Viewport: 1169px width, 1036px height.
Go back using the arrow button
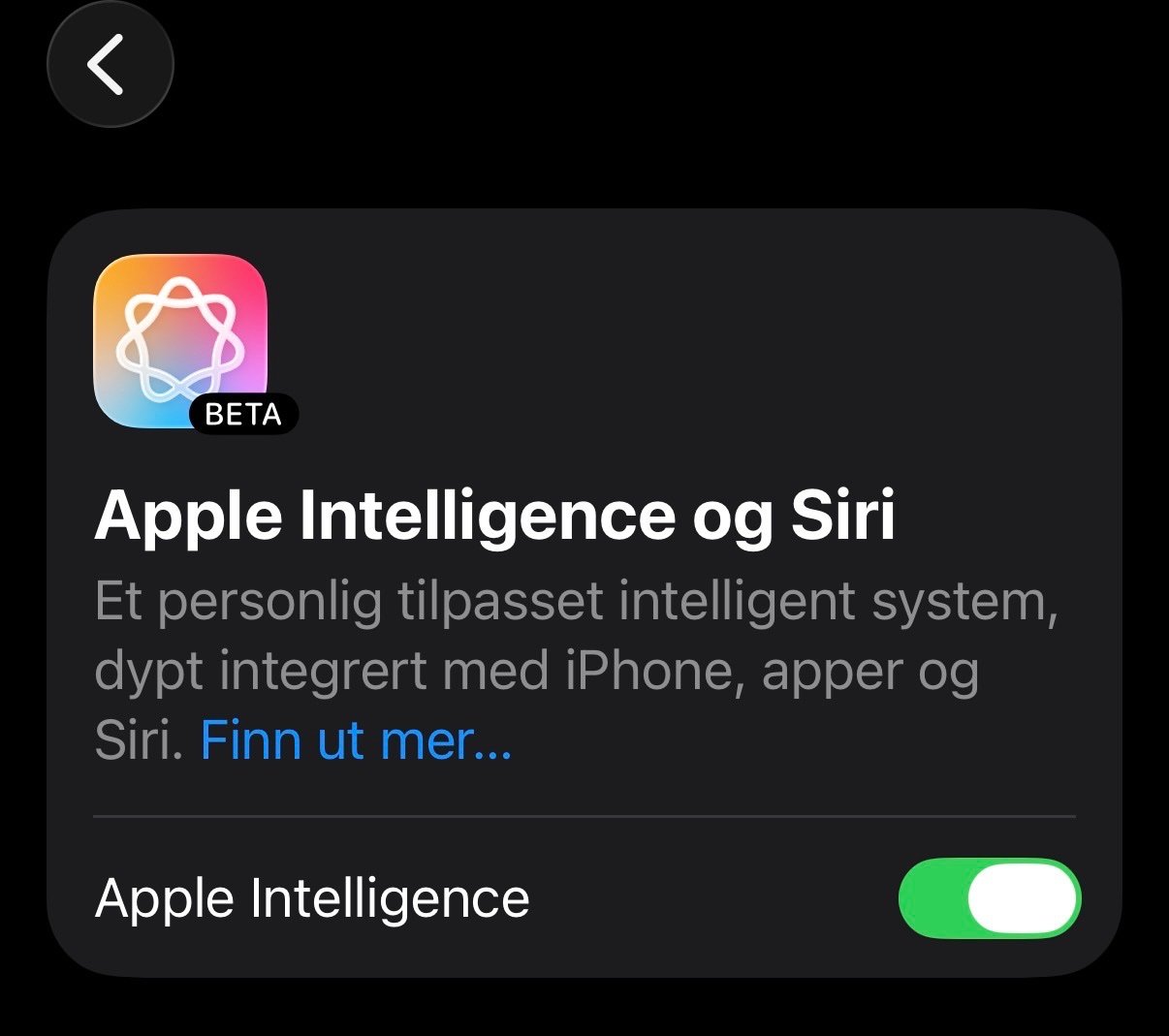coord(110,64)
